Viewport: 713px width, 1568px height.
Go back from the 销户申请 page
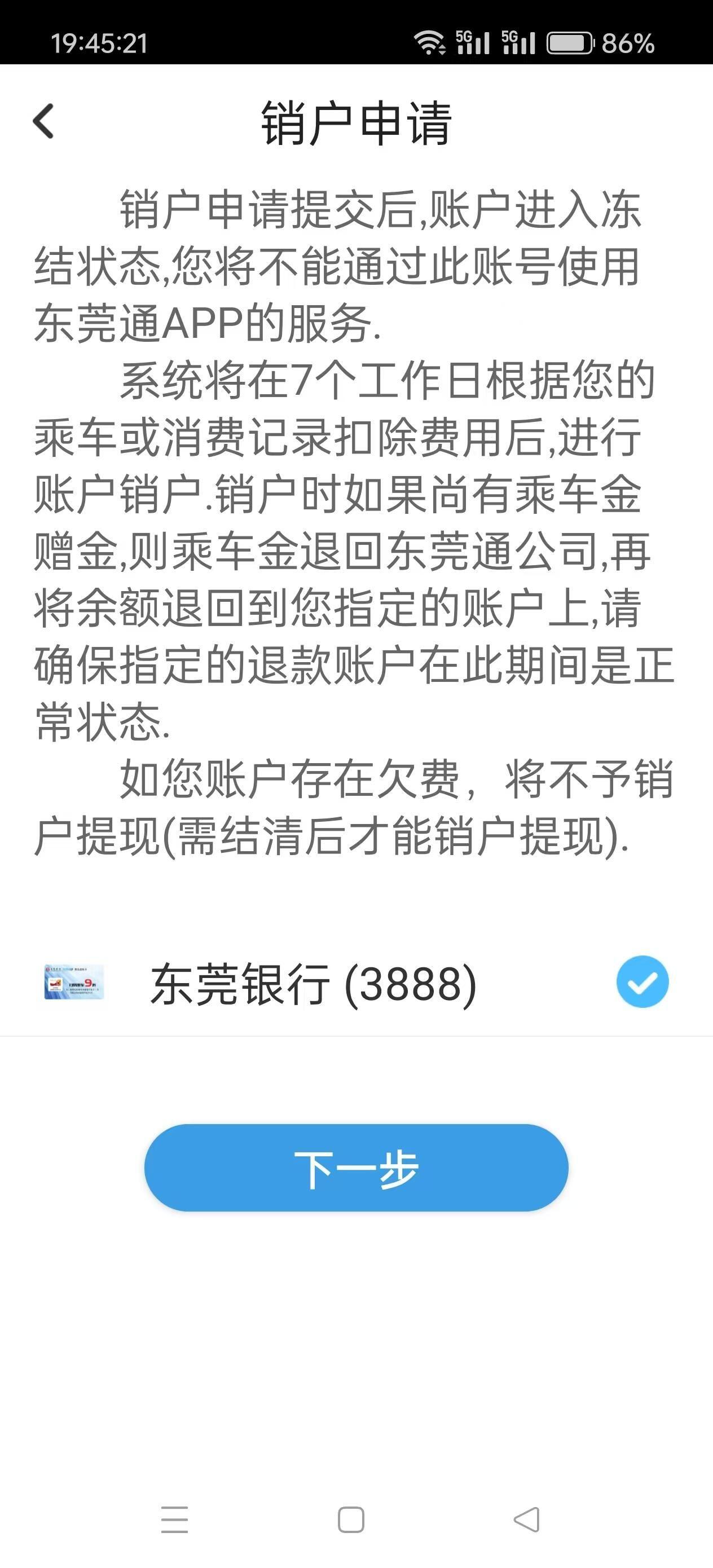pos(43,121)
